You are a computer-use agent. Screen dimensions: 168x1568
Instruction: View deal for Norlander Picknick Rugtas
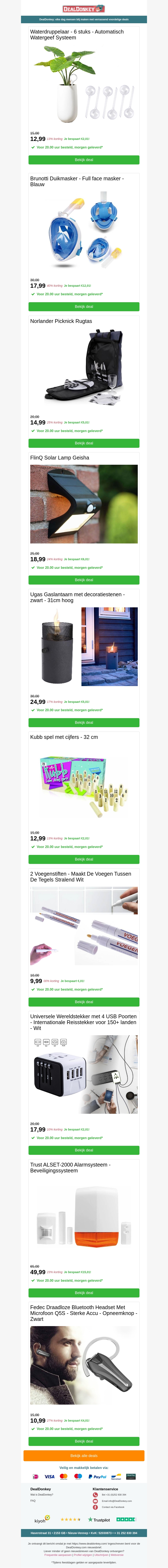tap(84, 443)
